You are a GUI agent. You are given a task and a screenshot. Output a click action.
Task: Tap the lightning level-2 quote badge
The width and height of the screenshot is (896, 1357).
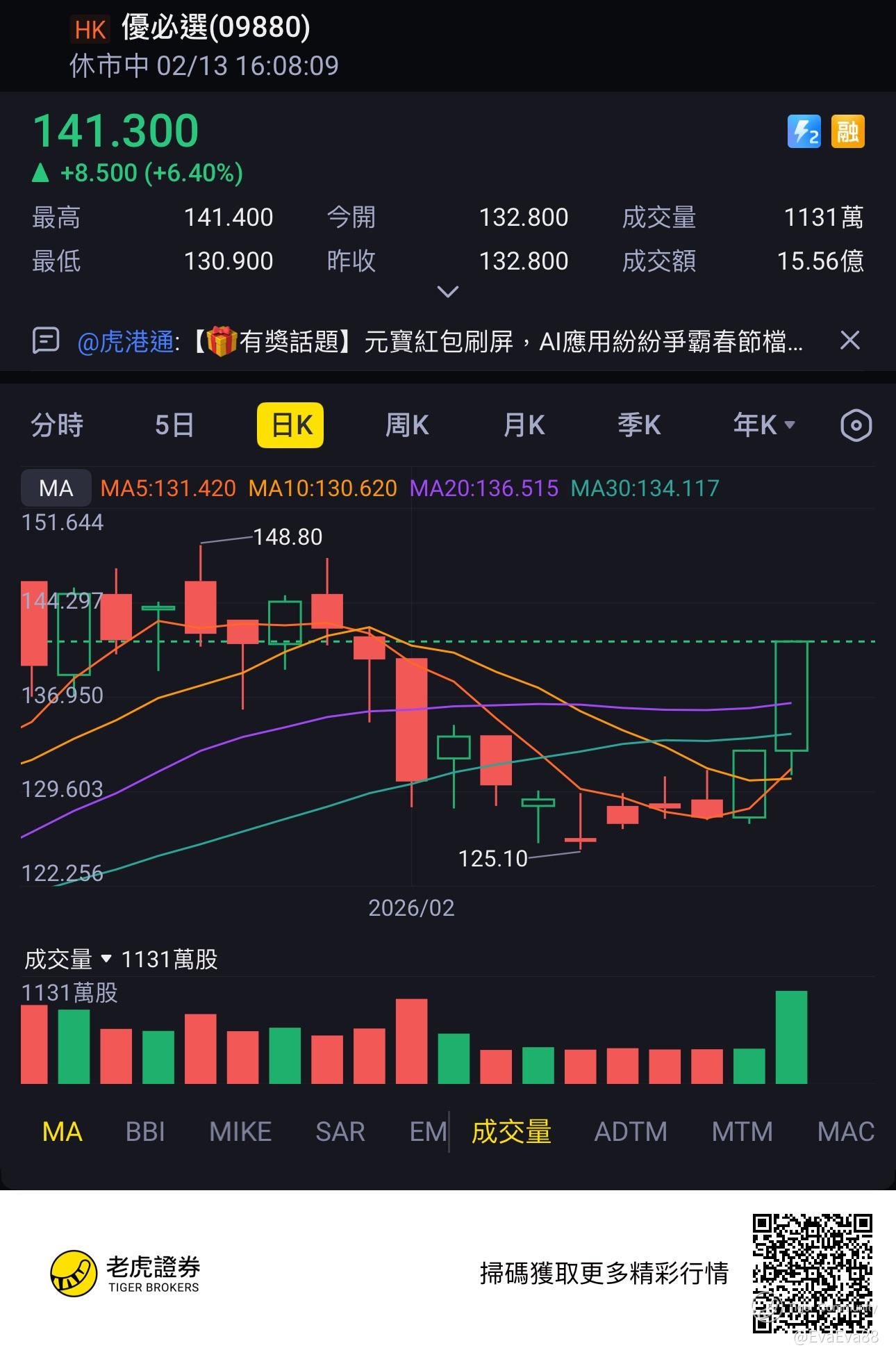[804, 131]
